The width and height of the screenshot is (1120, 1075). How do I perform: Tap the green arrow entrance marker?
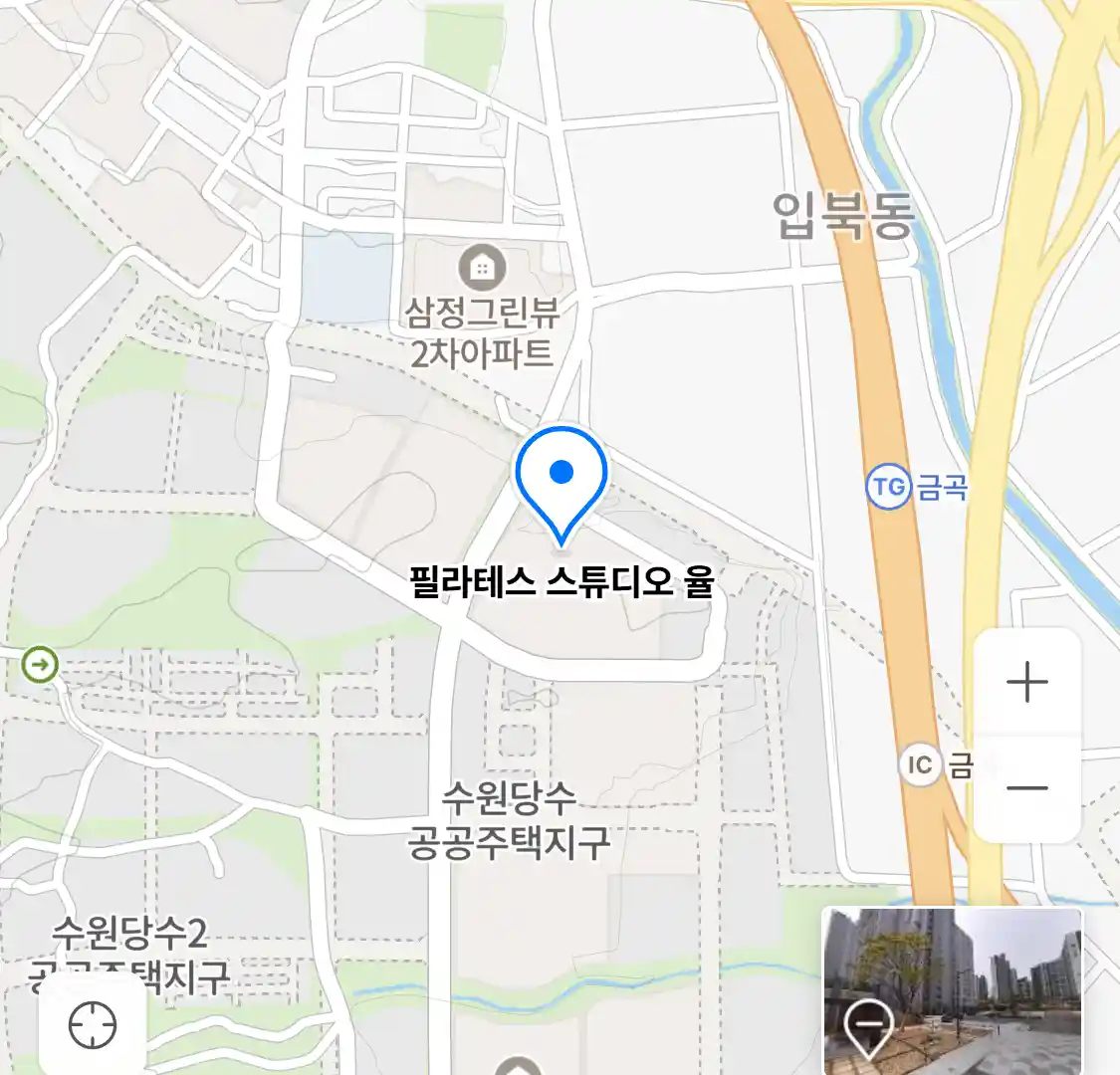[x=40, y=664]
